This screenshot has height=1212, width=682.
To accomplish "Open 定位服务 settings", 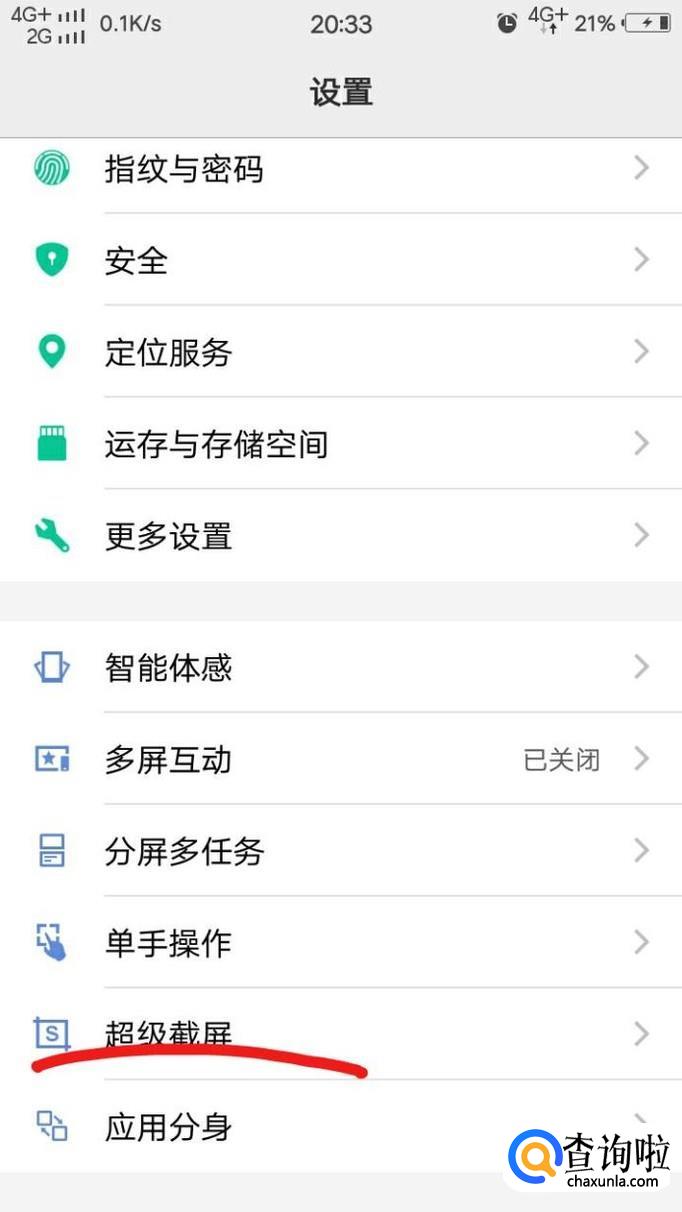I will pos(168,352).
